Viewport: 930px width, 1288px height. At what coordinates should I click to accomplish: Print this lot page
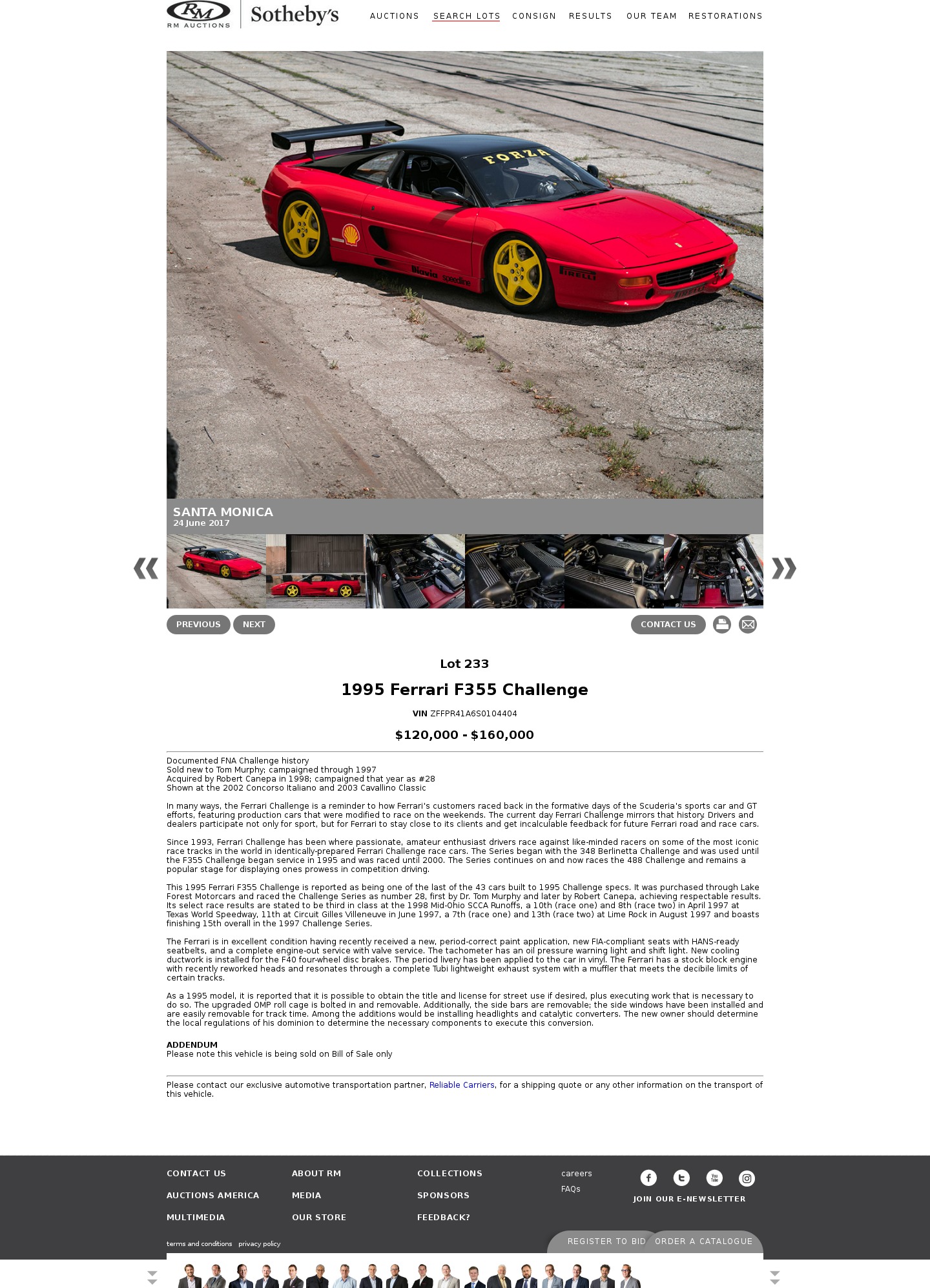pyautogui.click(x=722, y=625)
